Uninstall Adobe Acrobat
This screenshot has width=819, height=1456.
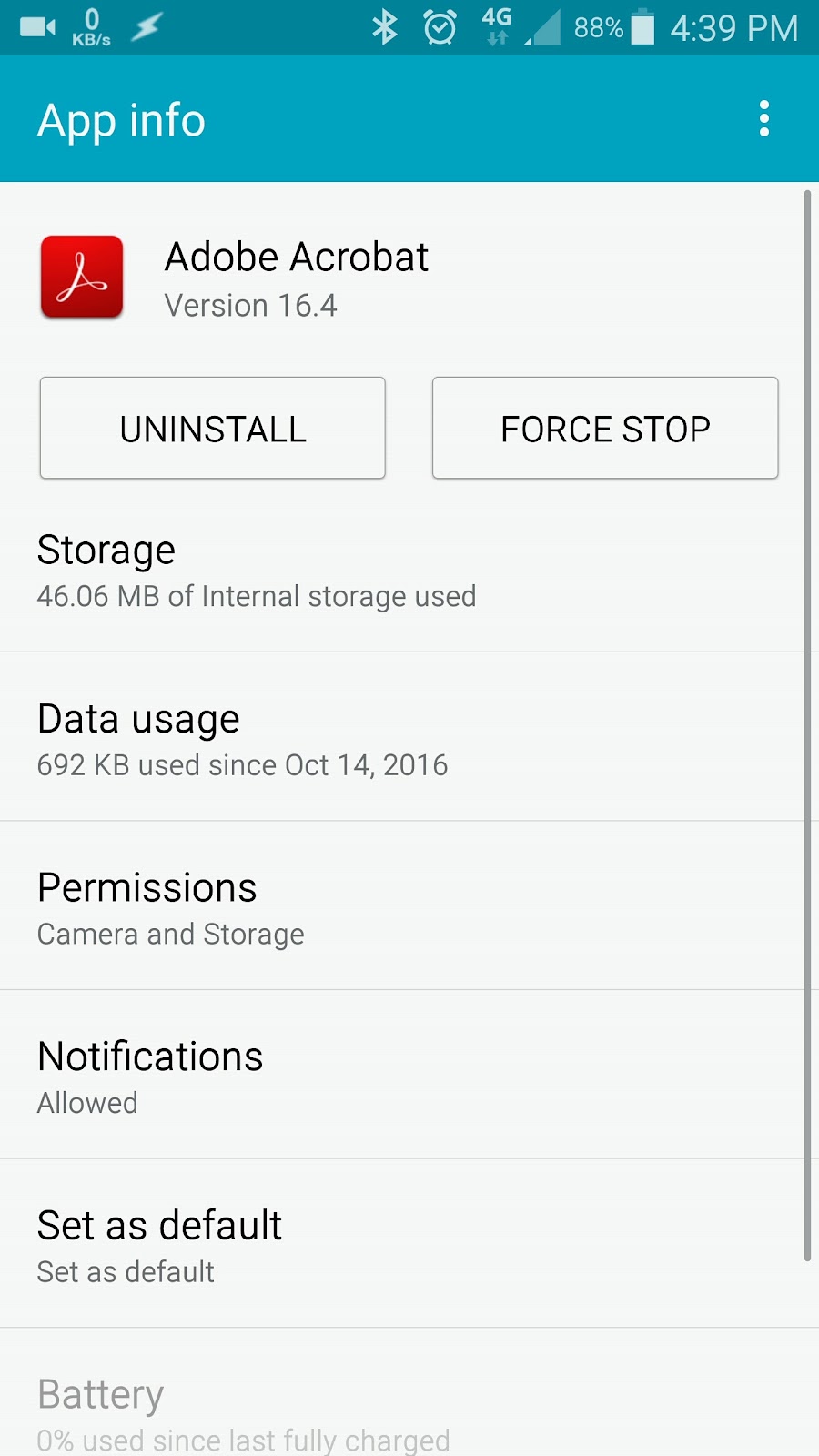(x=213, y=428)
